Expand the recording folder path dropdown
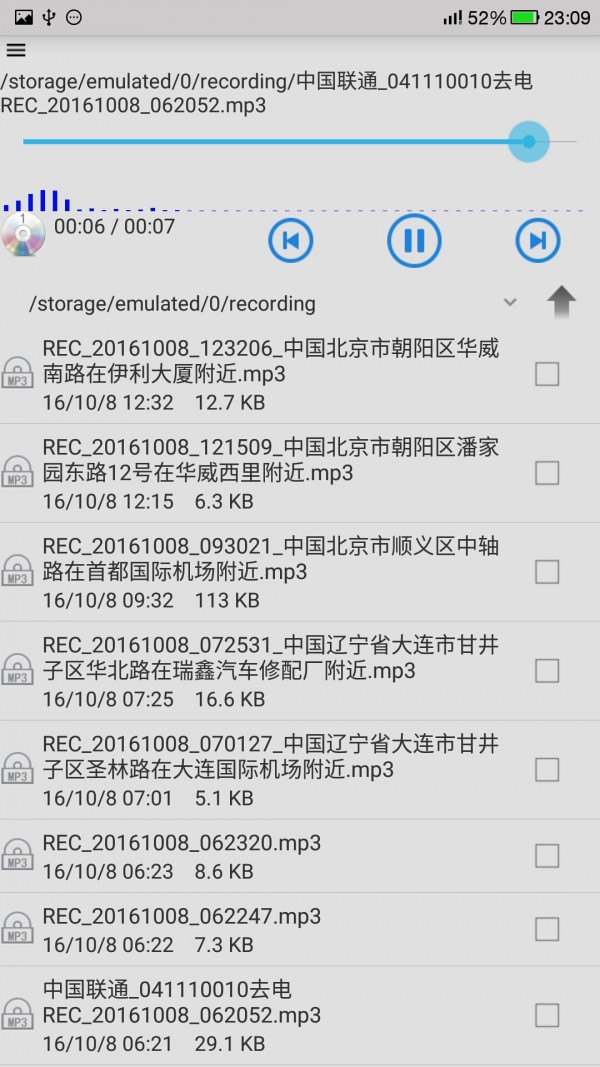The width and height of the screenshot is (600, 1067). [510, 302]
